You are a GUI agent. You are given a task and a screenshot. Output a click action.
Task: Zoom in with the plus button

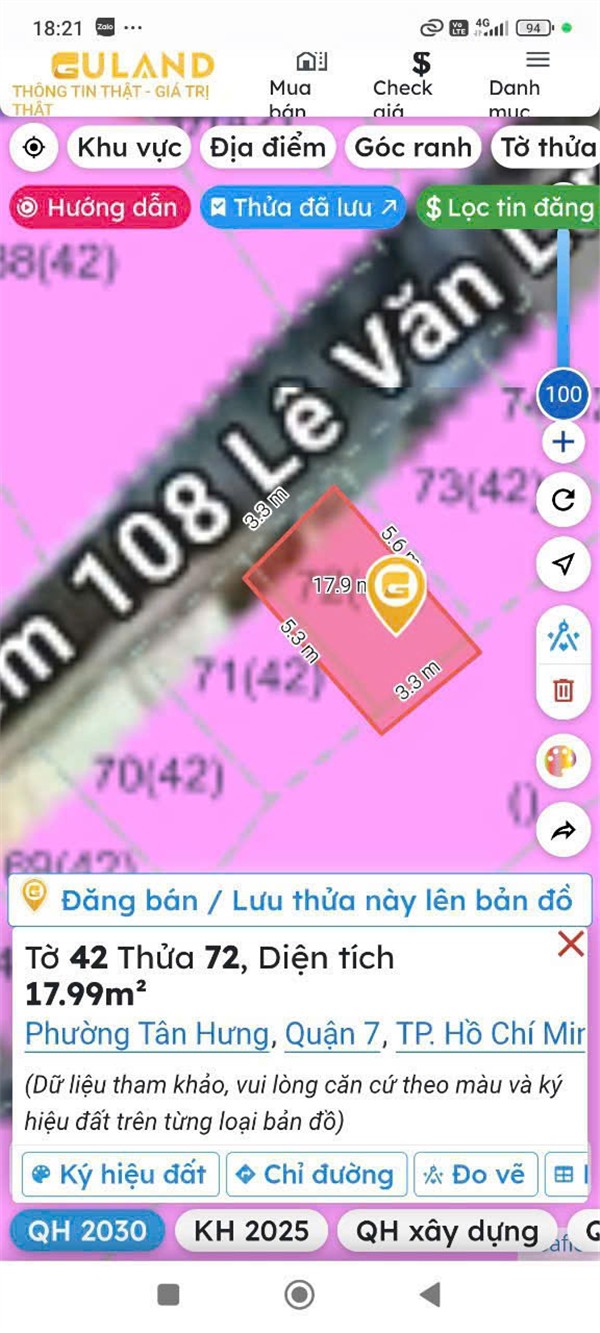[x=563, y=442]
